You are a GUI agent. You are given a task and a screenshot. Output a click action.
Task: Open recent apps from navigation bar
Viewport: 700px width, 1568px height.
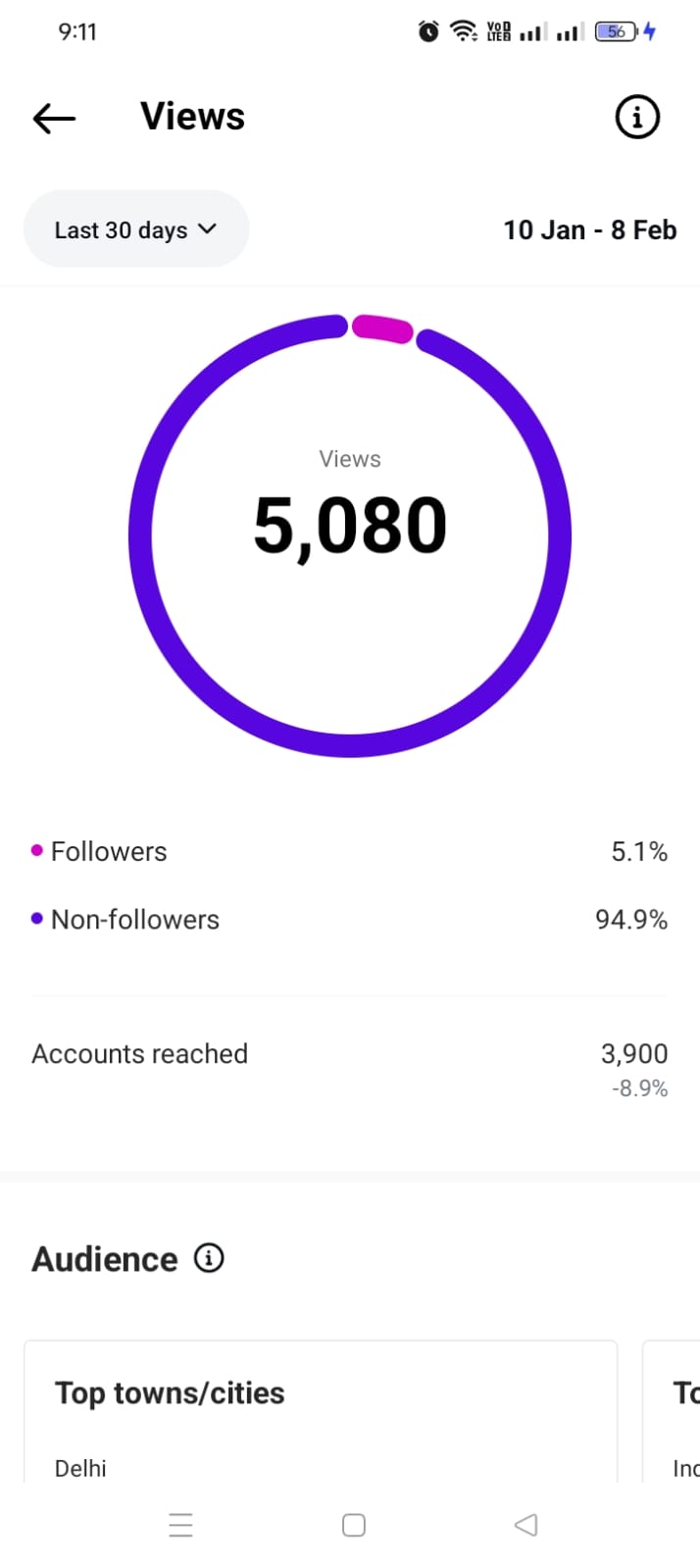[180, 1525]
